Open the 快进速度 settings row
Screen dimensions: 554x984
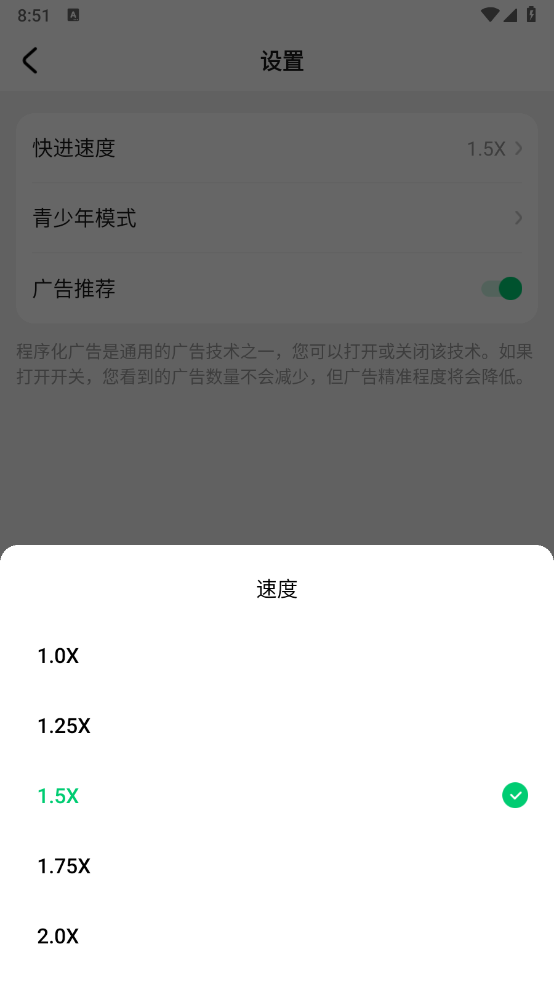pyautogui.click(x=277, y=149)
